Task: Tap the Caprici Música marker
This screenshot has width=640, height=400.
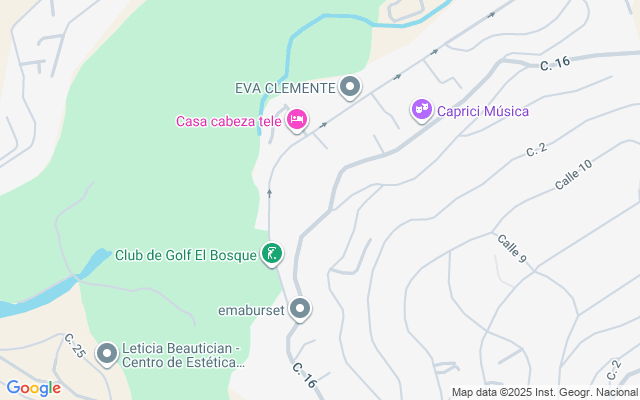Action: click(x=422, y=110)
